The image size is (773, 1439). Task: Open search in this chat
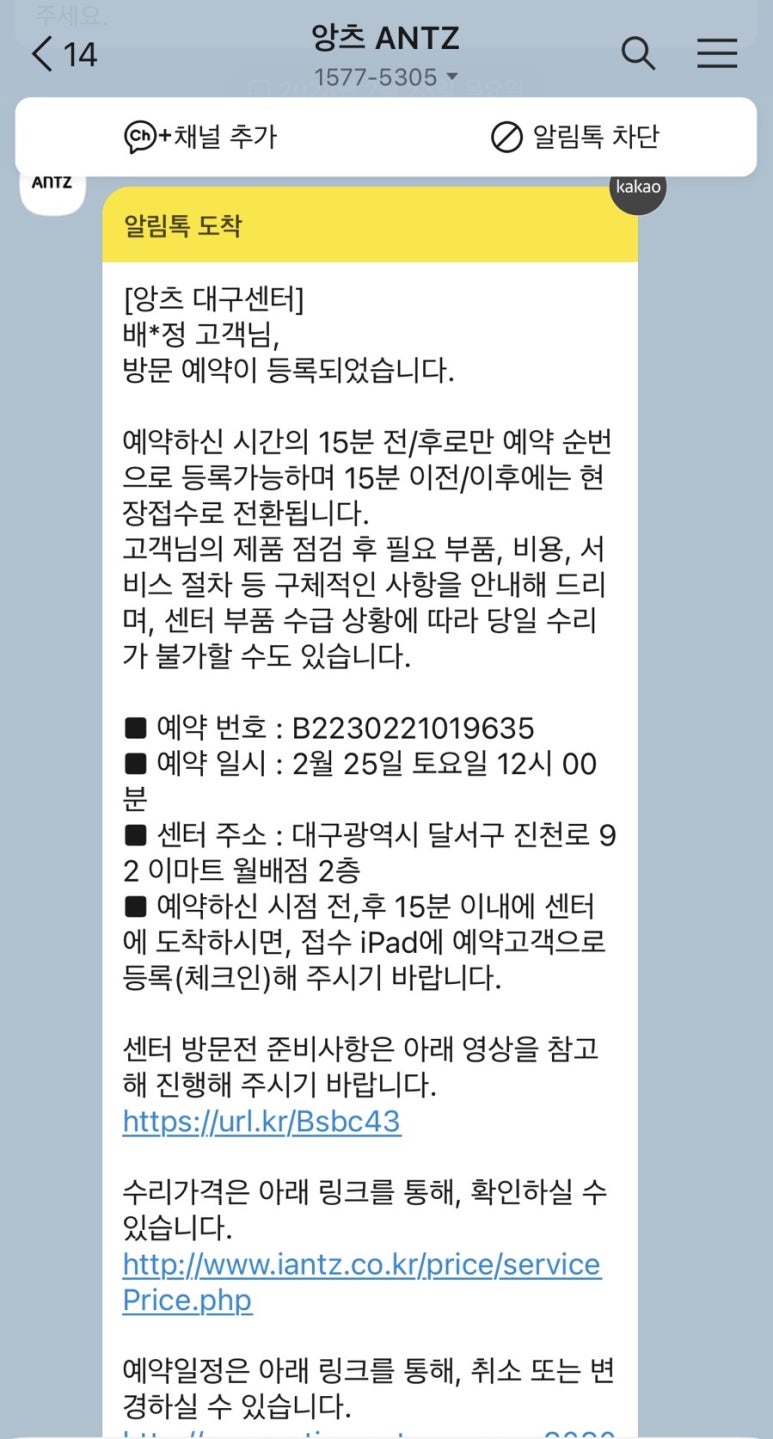point(638,53)
